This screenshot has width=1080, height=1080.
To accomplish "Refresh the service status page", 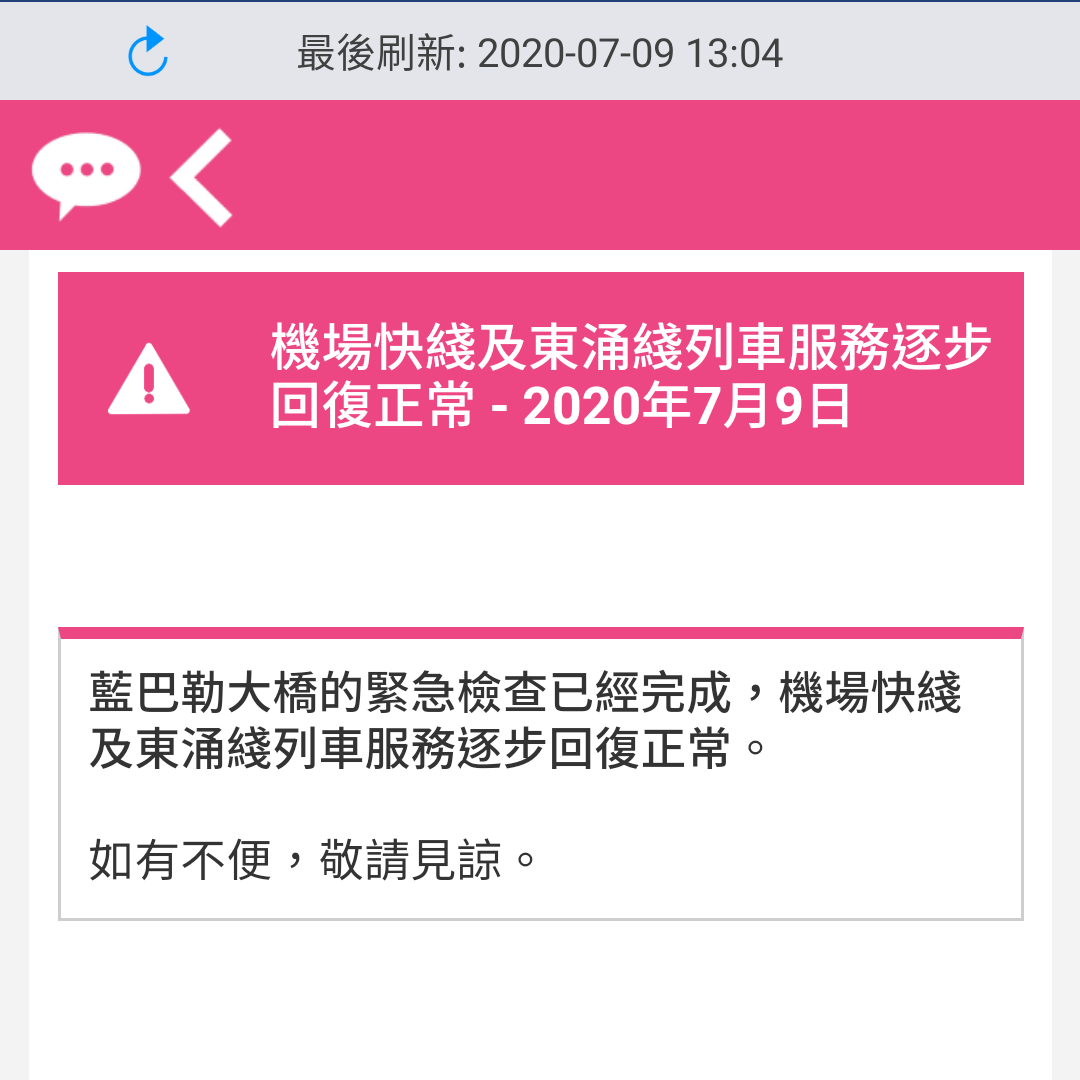I will [148, 52].
